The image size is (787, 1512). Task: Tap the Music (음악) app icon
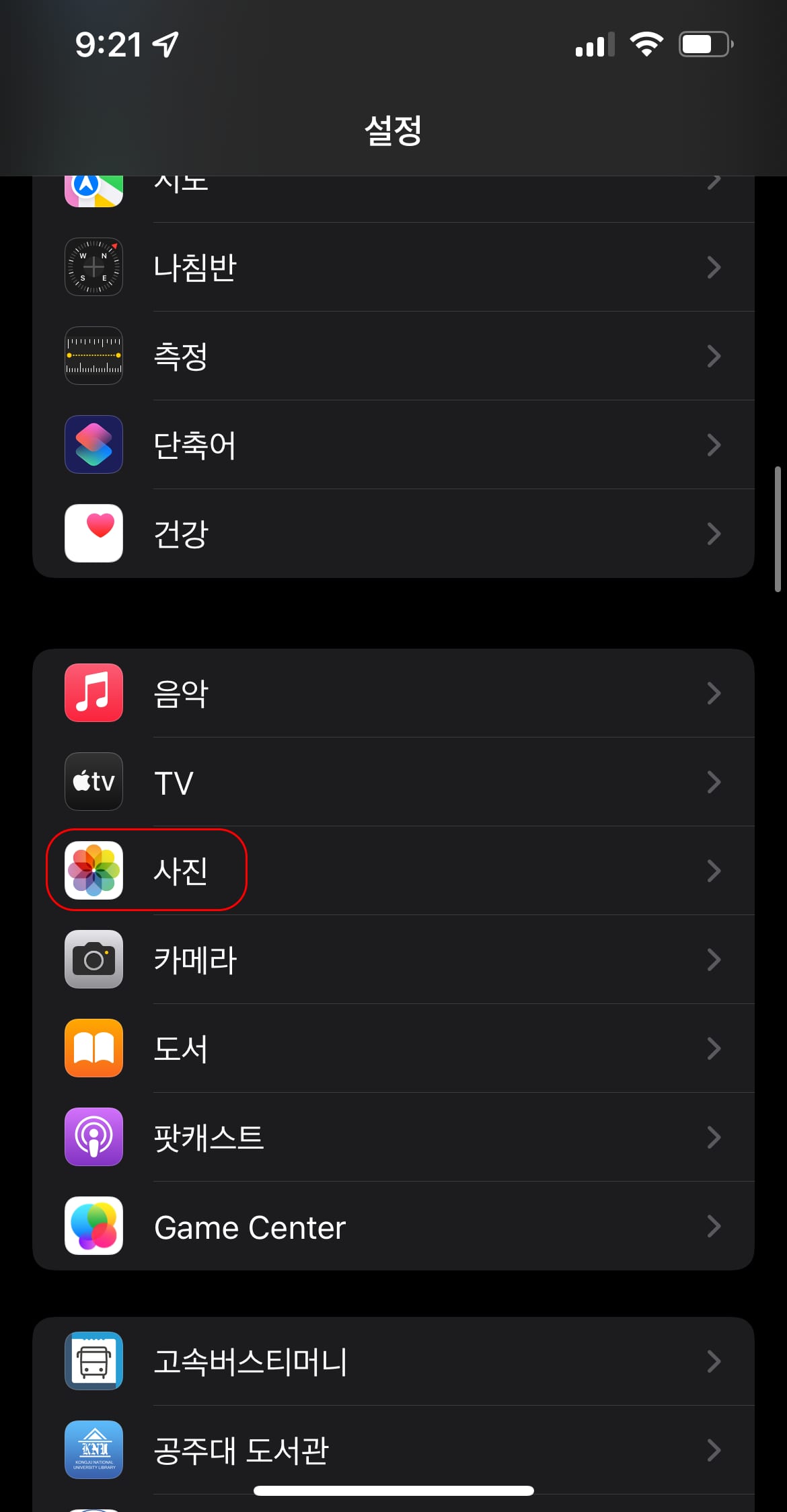[93, 693]
